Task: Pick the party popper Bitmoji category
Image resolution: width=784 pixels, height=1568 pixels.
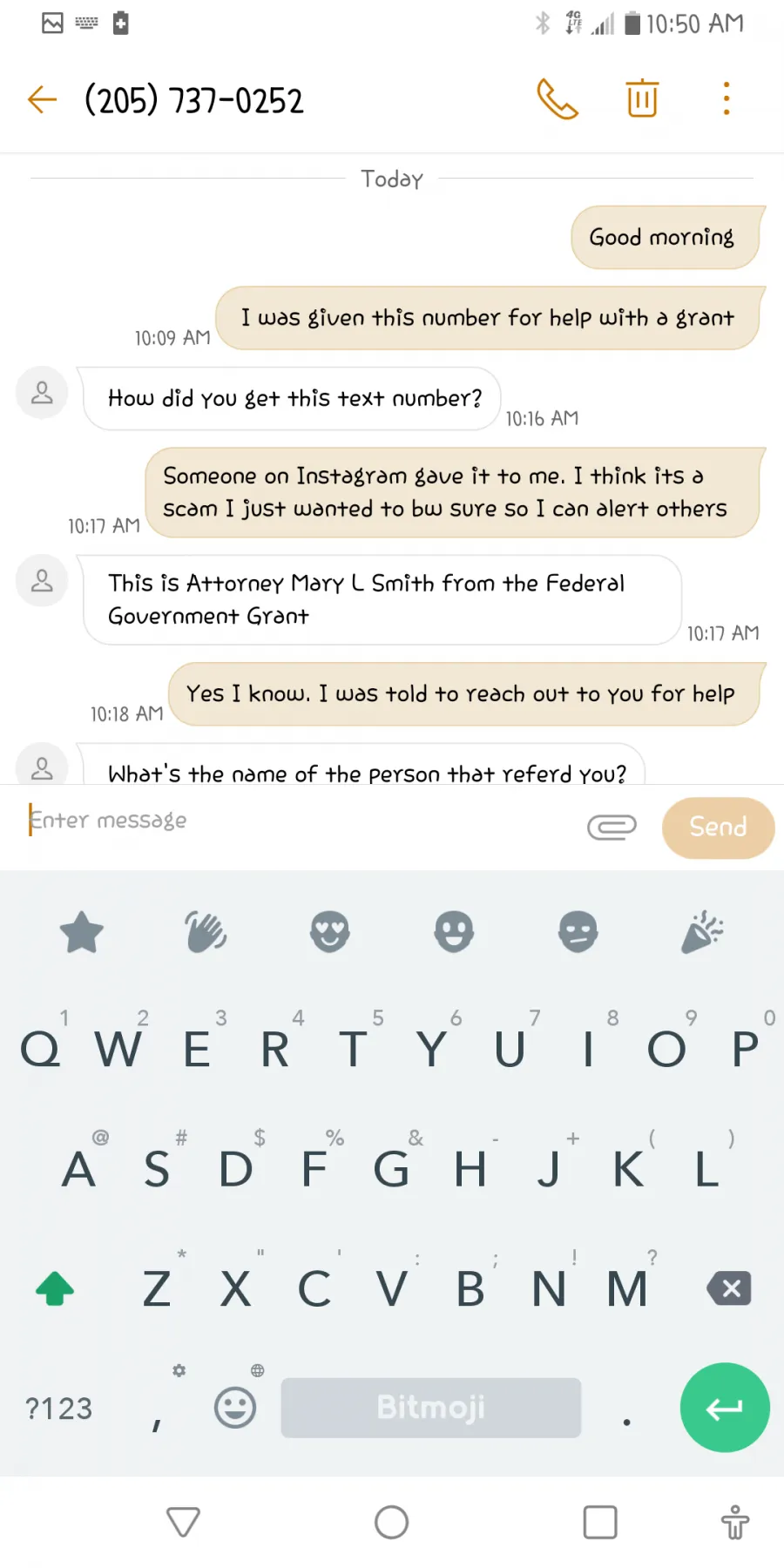Action: click(702, 932)
